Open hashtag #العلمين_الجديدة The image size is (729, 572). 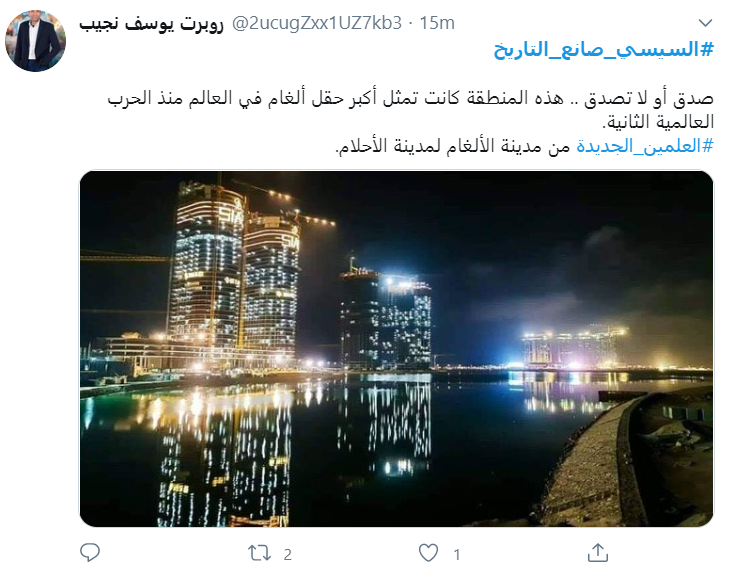click(644, 146)
